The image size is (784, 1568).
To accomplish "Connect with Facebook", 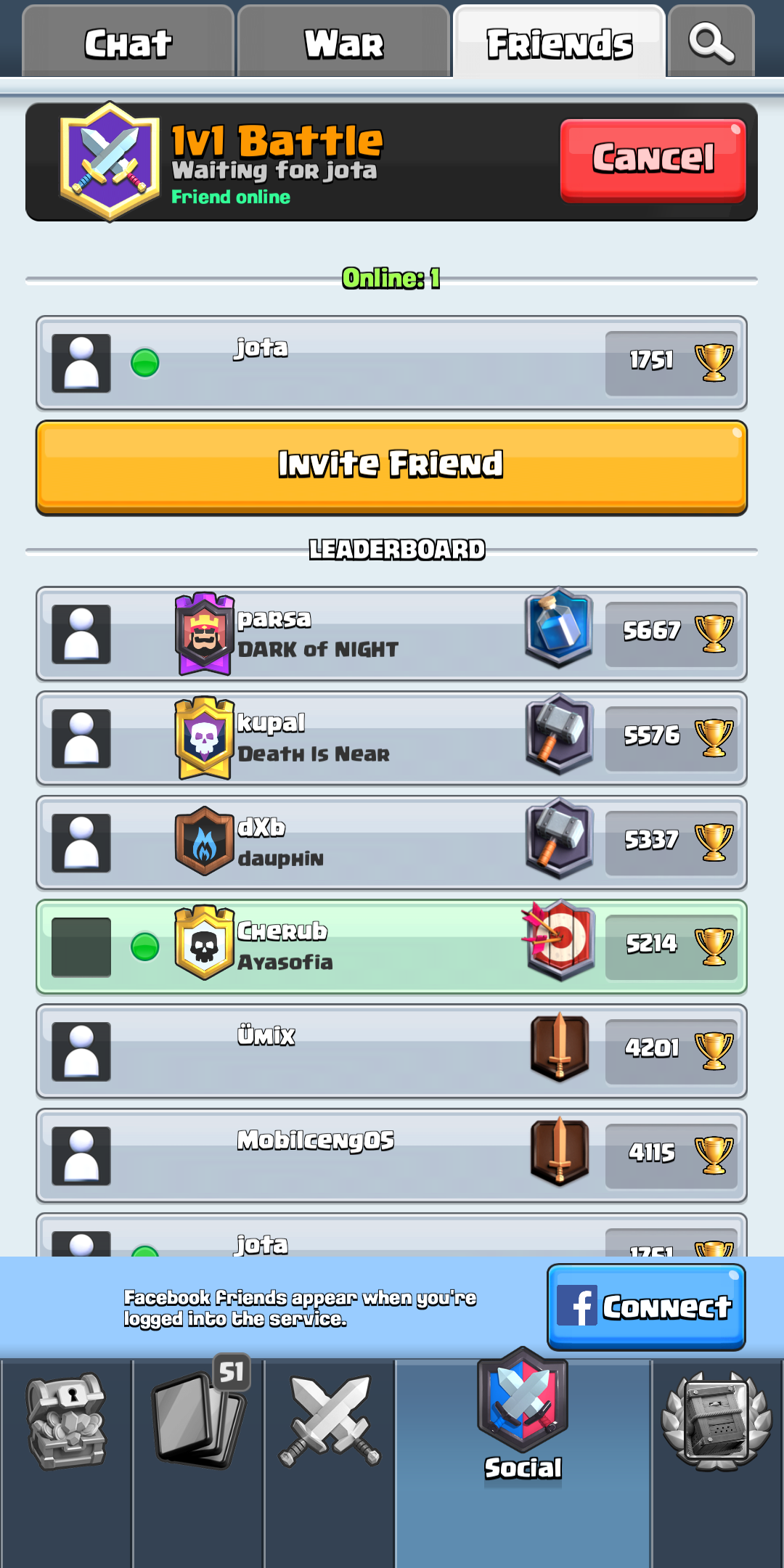I will 646,1307.
